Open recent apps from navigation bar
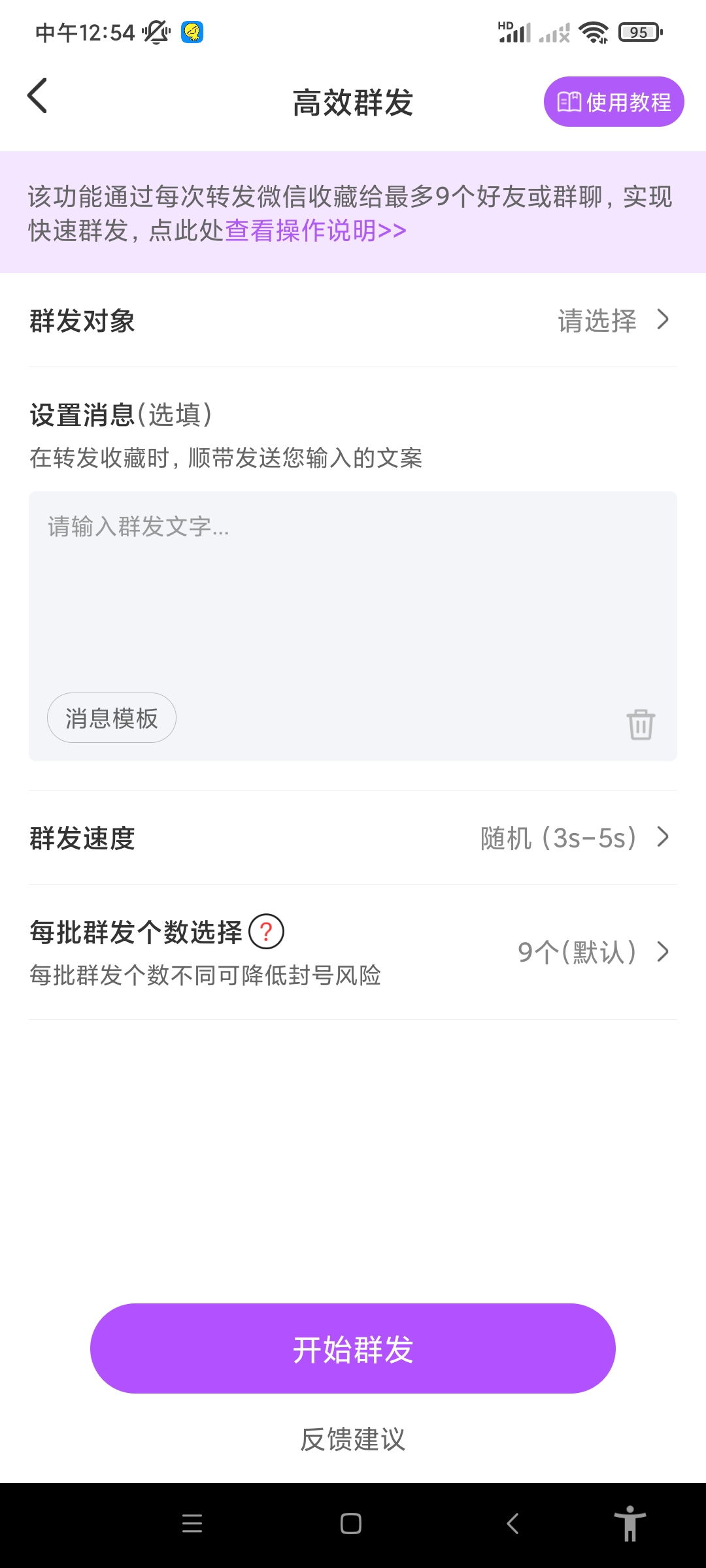This screenshot has height=1568, width=706. coord(192,1524)
